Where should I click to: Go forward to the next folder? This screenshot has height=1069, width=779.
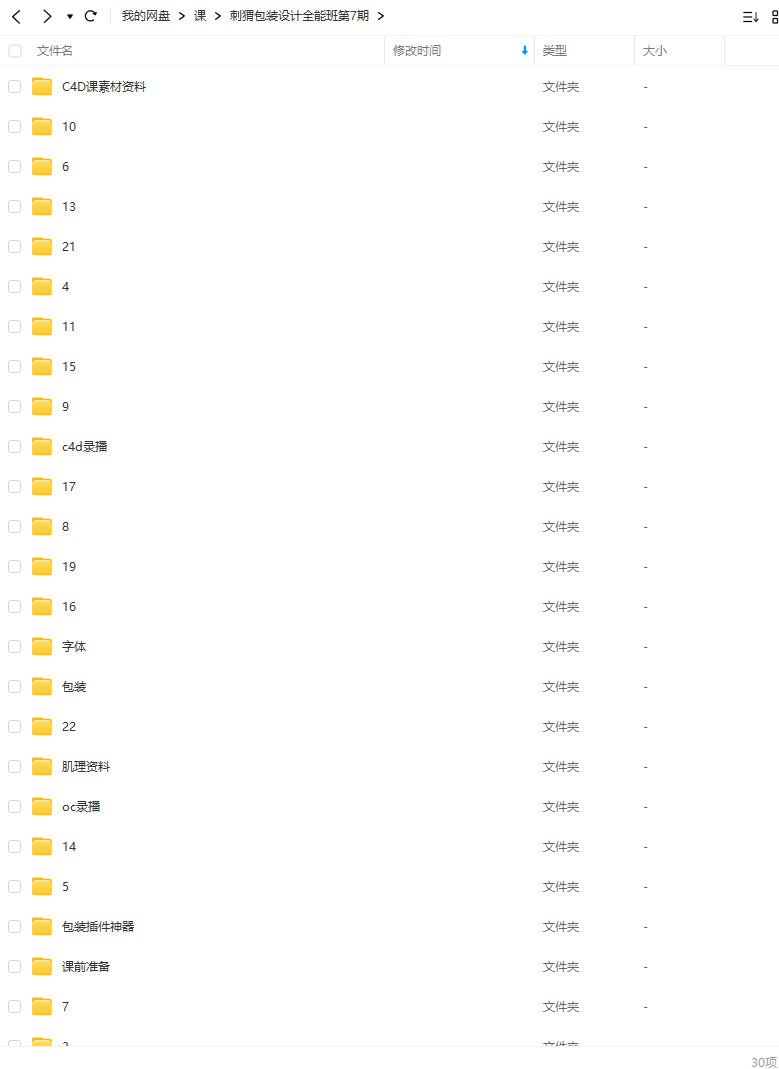coord(46,16)
